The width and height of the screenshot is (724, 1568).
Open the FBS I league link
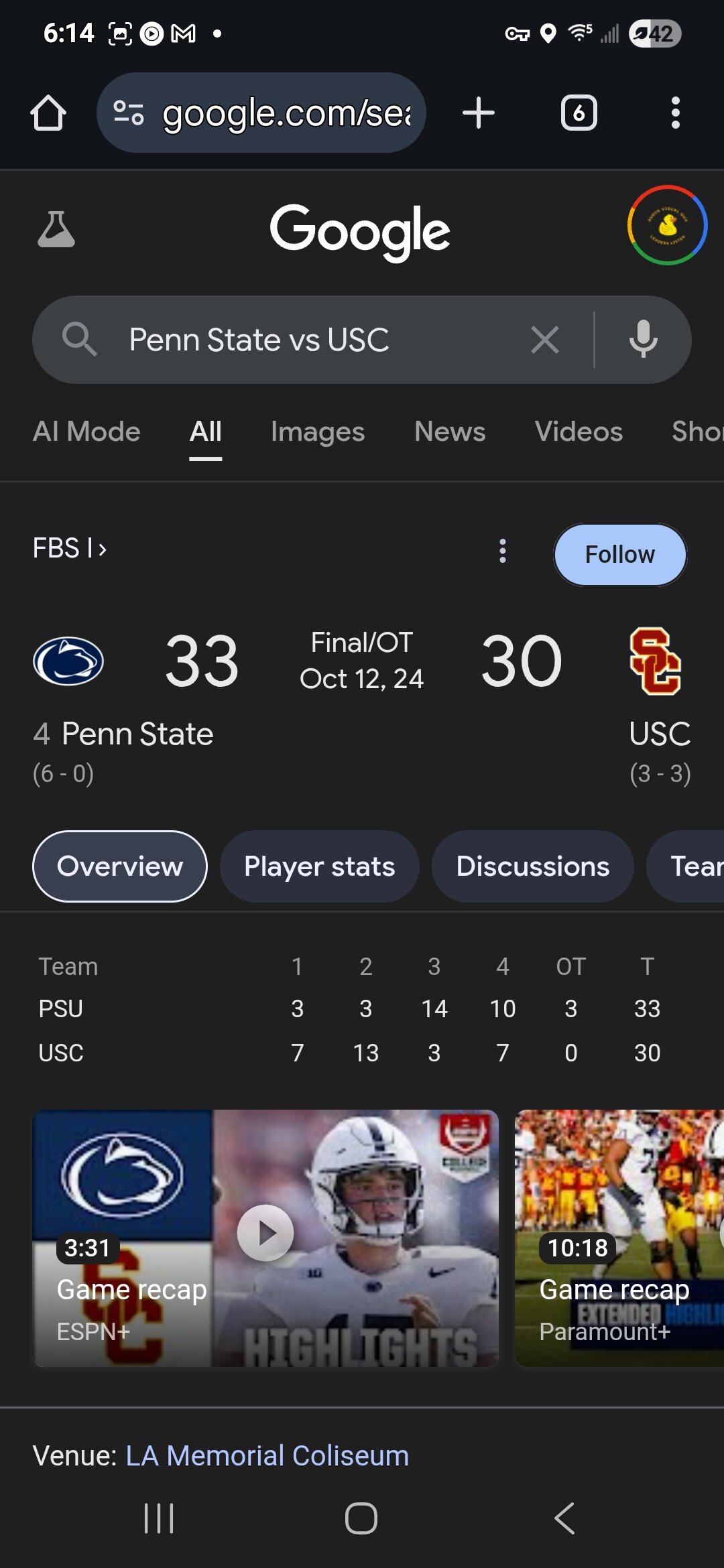click(x=70, y=548)
